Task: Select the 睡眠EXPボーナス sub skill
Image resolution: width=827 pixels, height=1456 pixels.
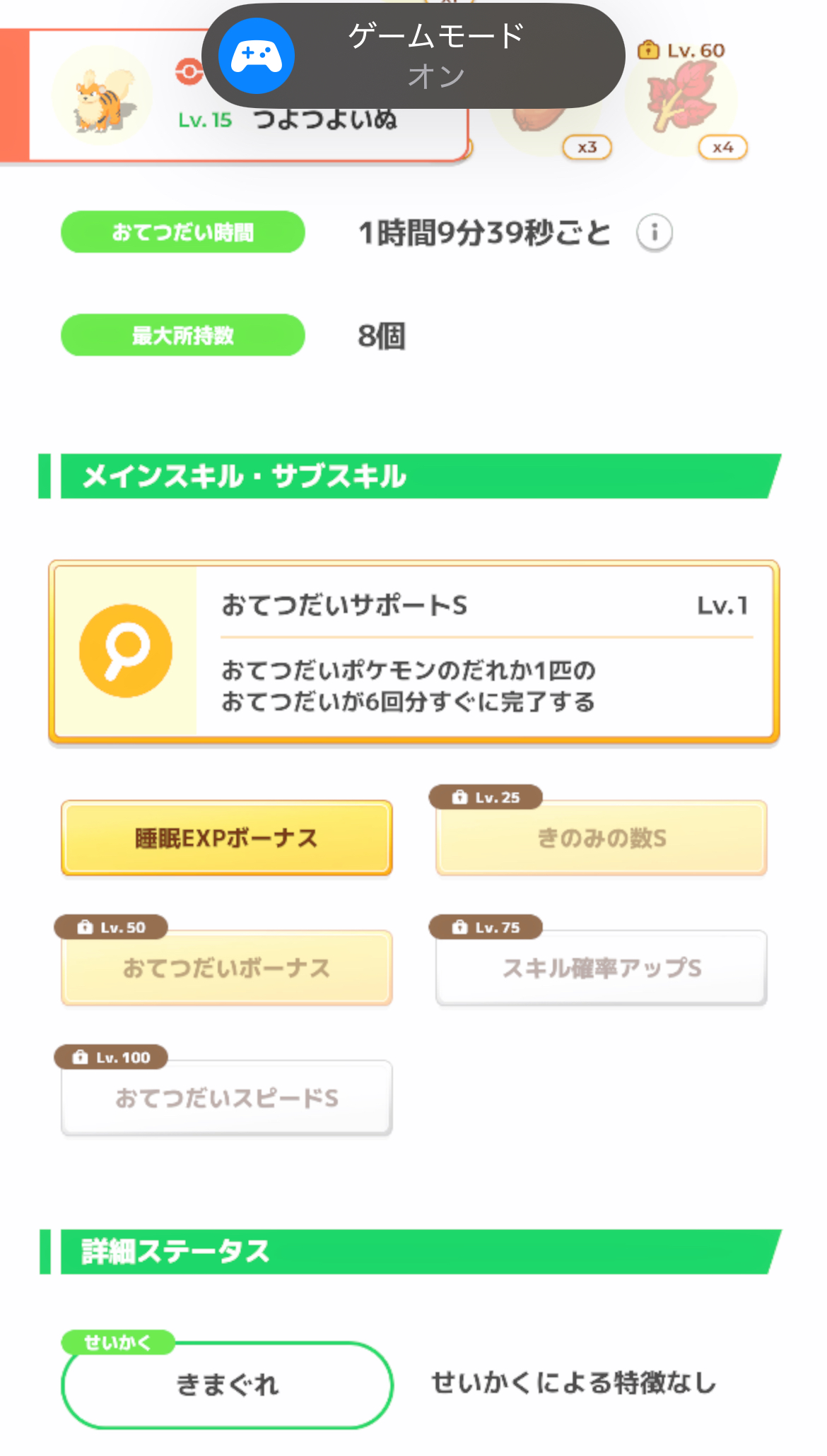Action: (x=226, y=838)
